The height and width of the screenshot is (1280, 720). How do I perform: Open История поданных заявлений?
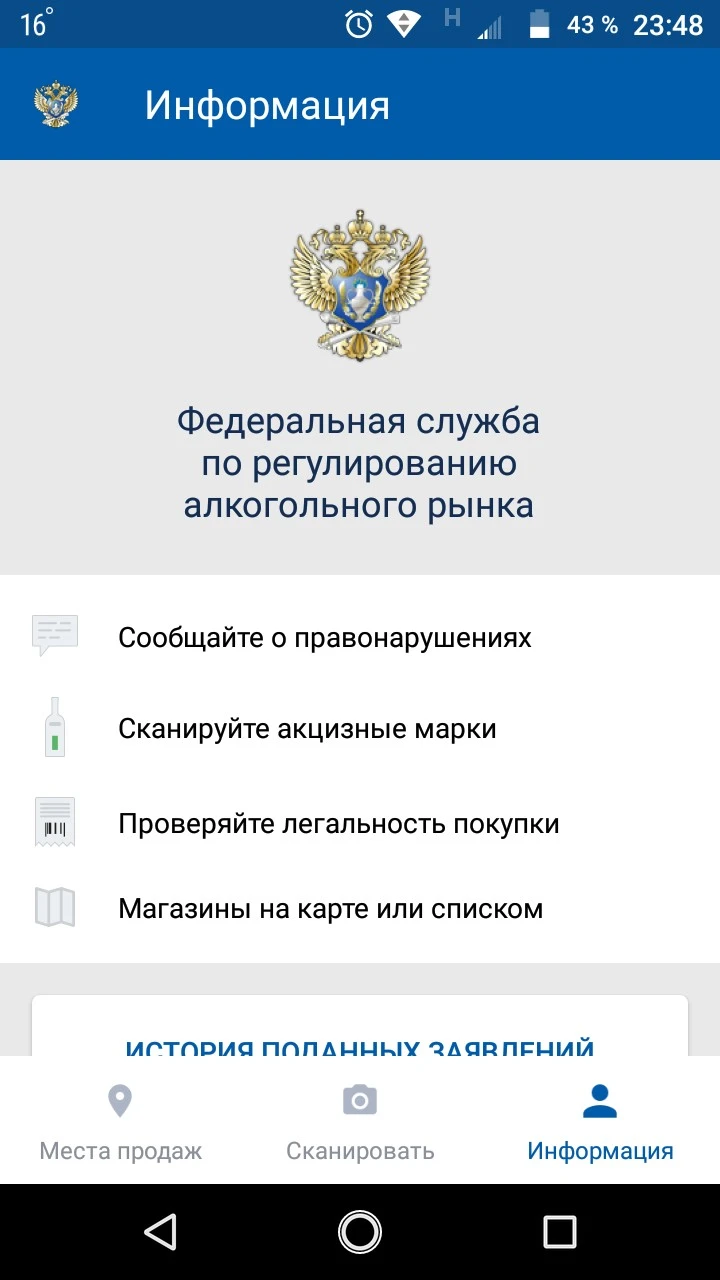coord(360,1046)
